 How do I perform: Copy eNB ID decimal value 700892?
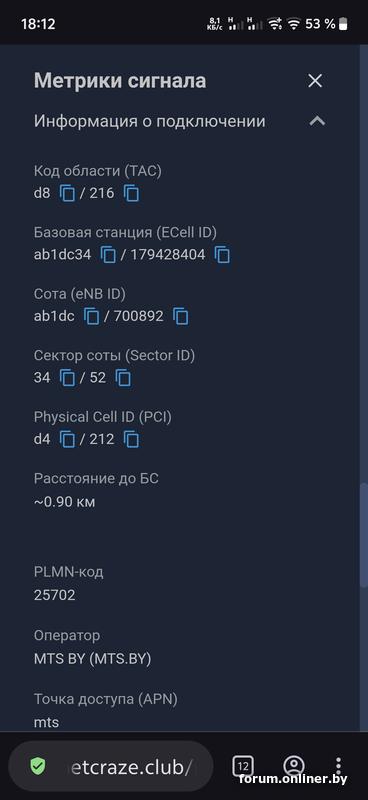coord(181,316)
